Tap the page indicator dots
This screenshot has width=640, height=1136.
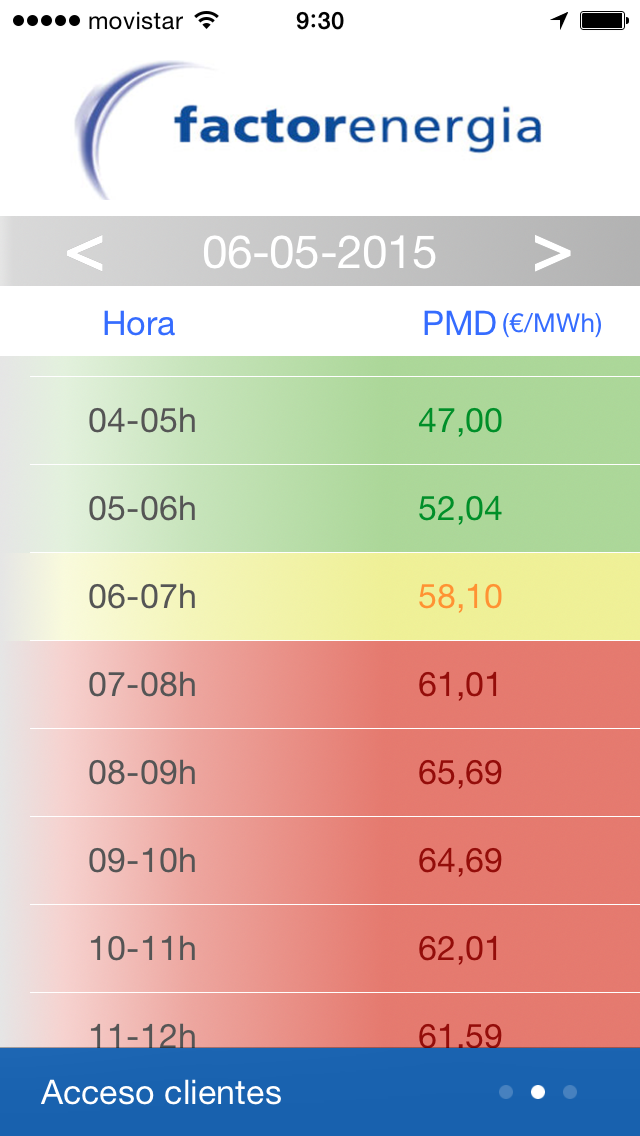click(538, 1092)
